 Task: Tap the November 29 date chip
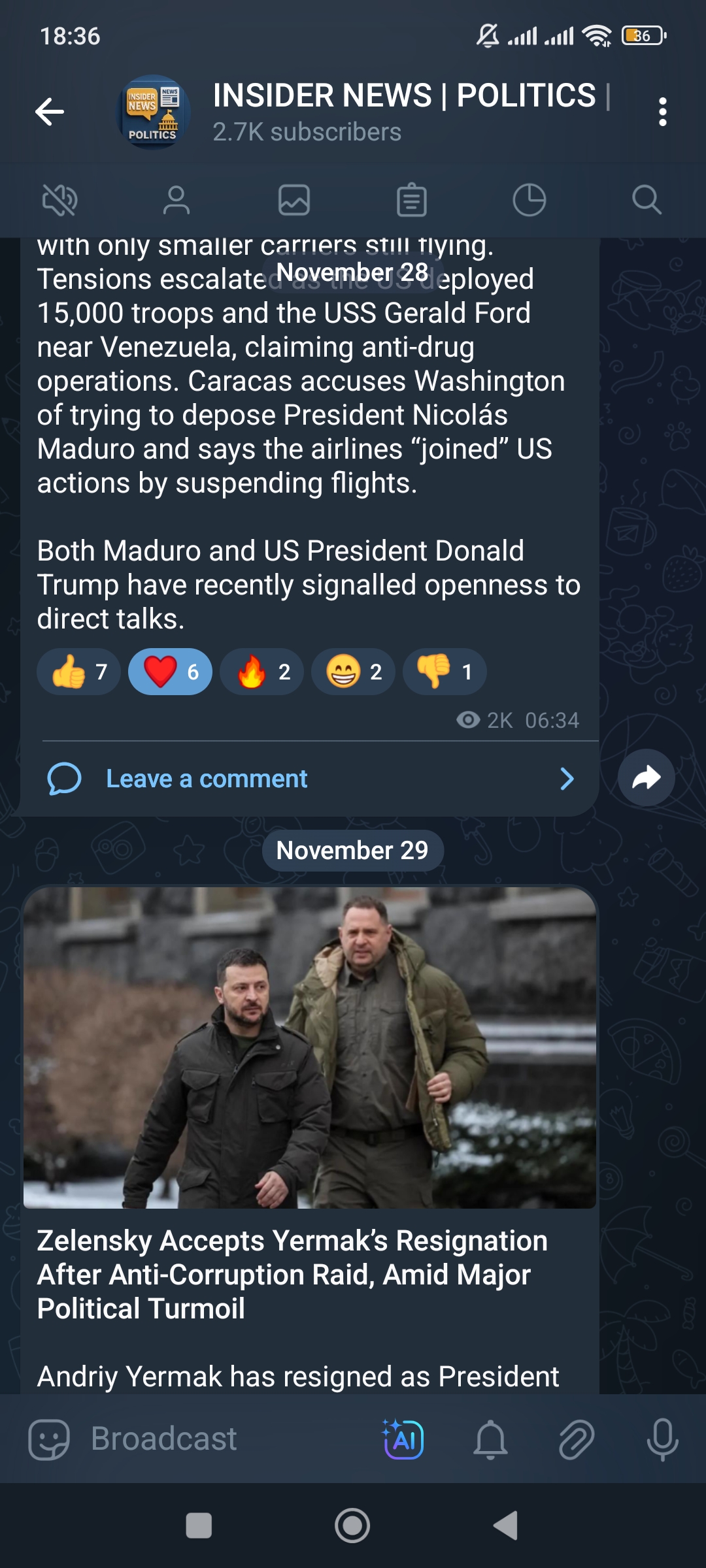(352, 850)
